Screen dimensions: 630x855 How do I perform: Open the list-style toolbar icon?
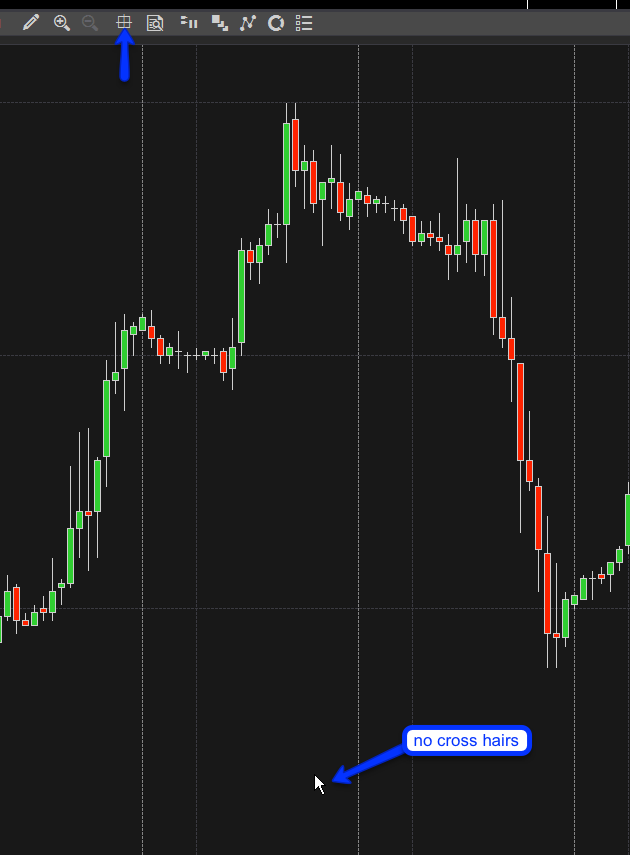[x=305, y=22]
